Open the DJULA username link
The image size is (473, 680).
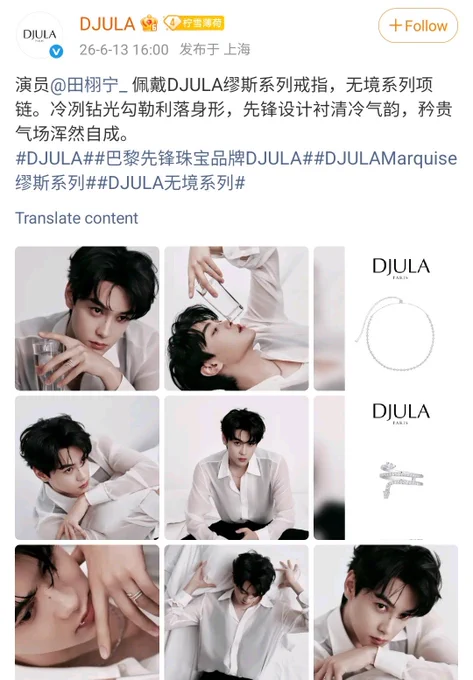pyautogui.click(x=107, y=24)
